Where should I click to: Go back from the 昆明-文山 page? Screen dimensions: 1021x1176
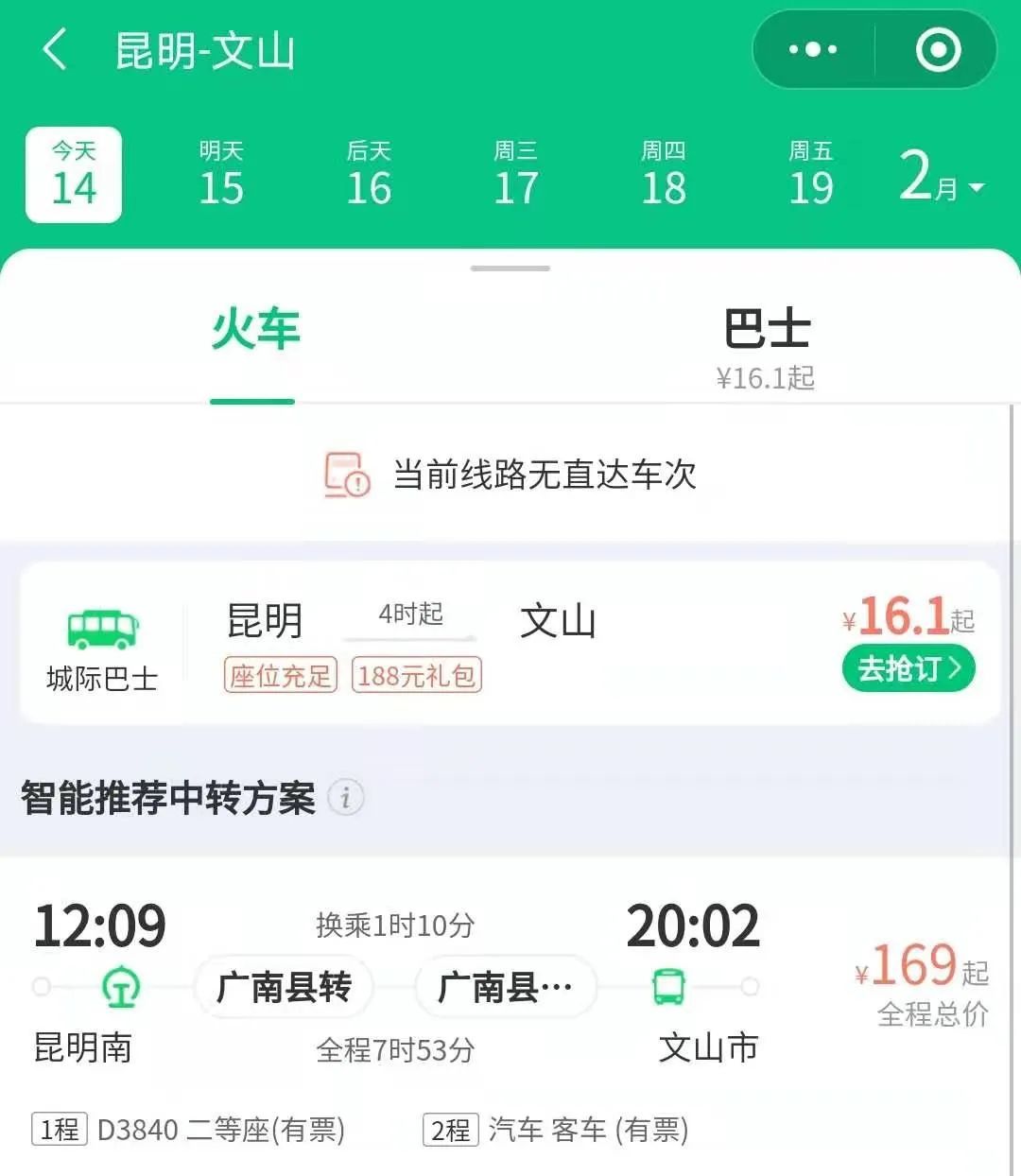55,49
